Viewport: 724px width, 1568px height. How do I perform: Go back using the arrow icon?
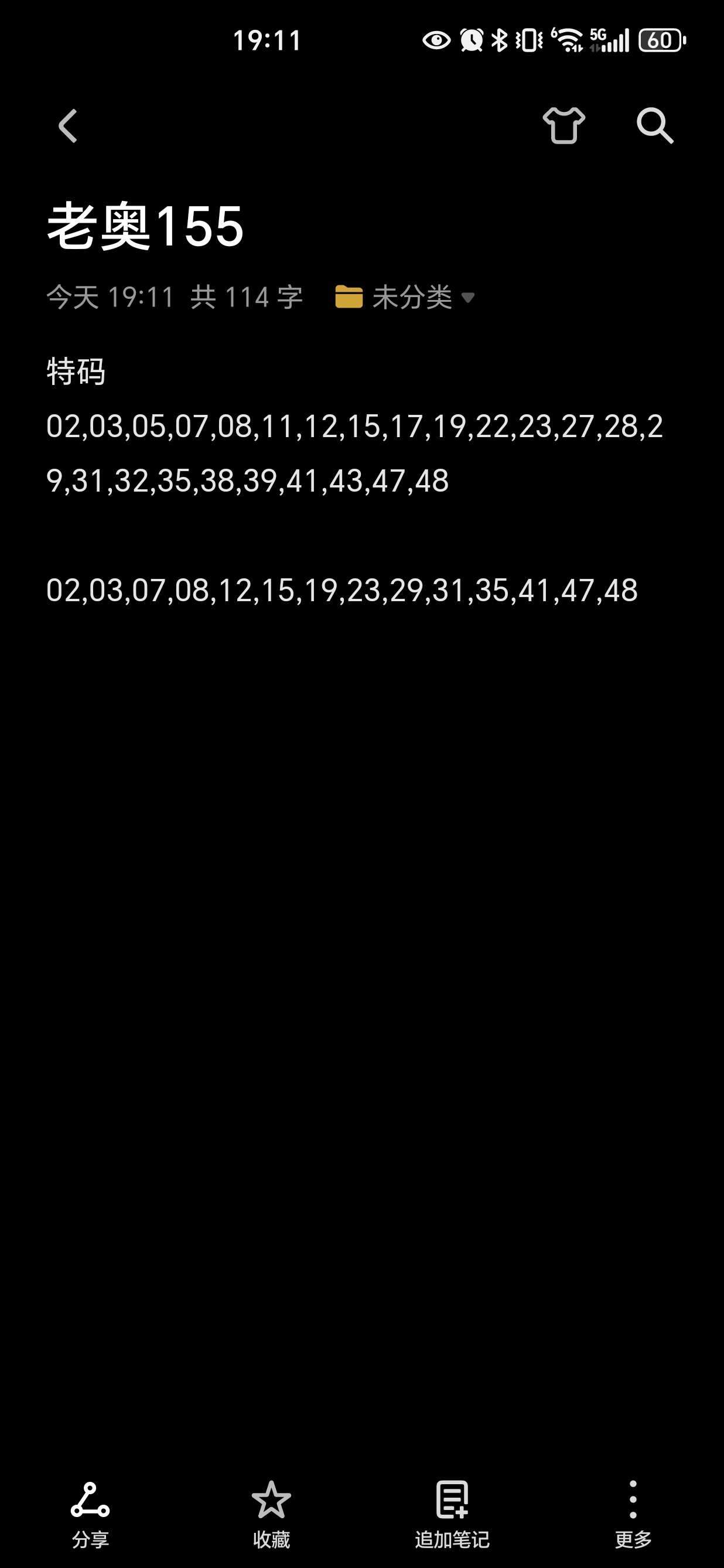click(67, 126)
